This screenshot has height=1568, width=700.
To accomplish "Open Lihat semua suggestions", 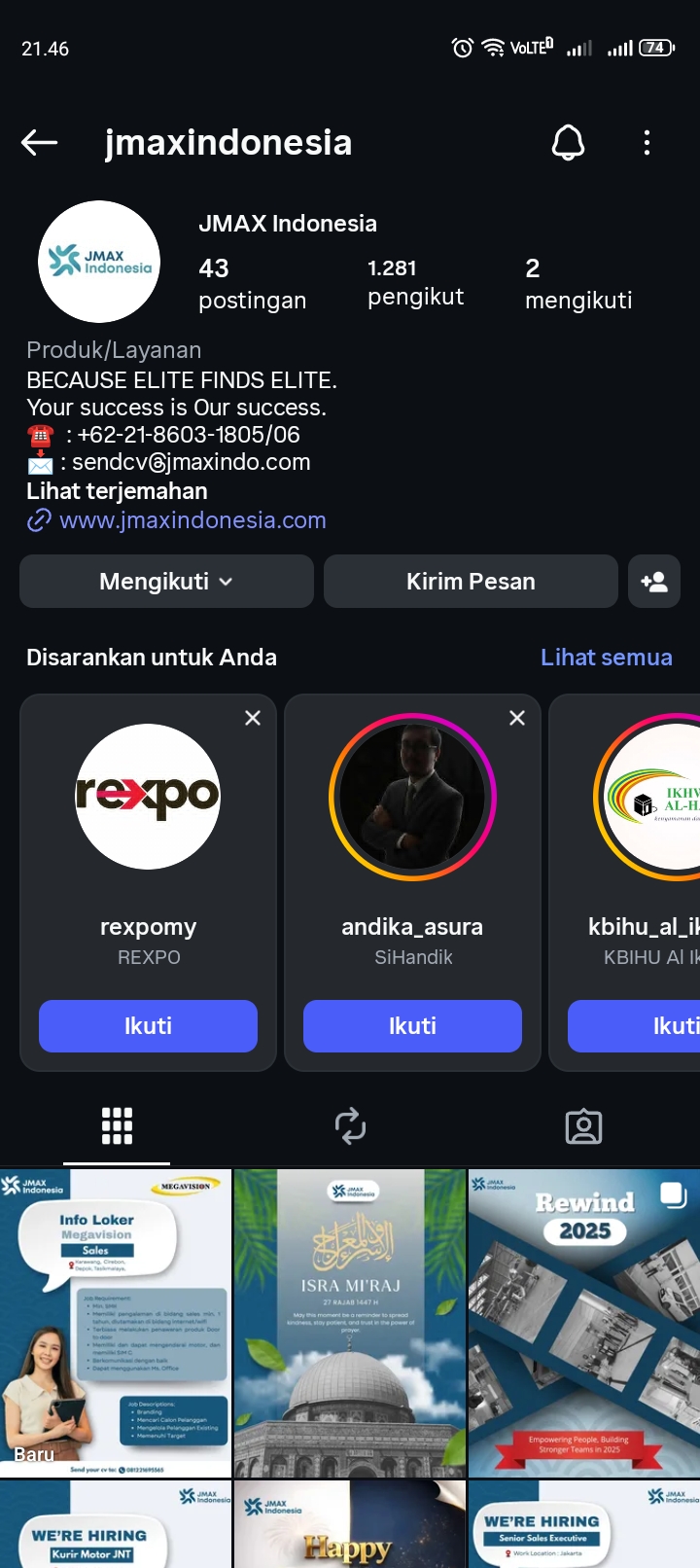I will click(x=606, y=658).
